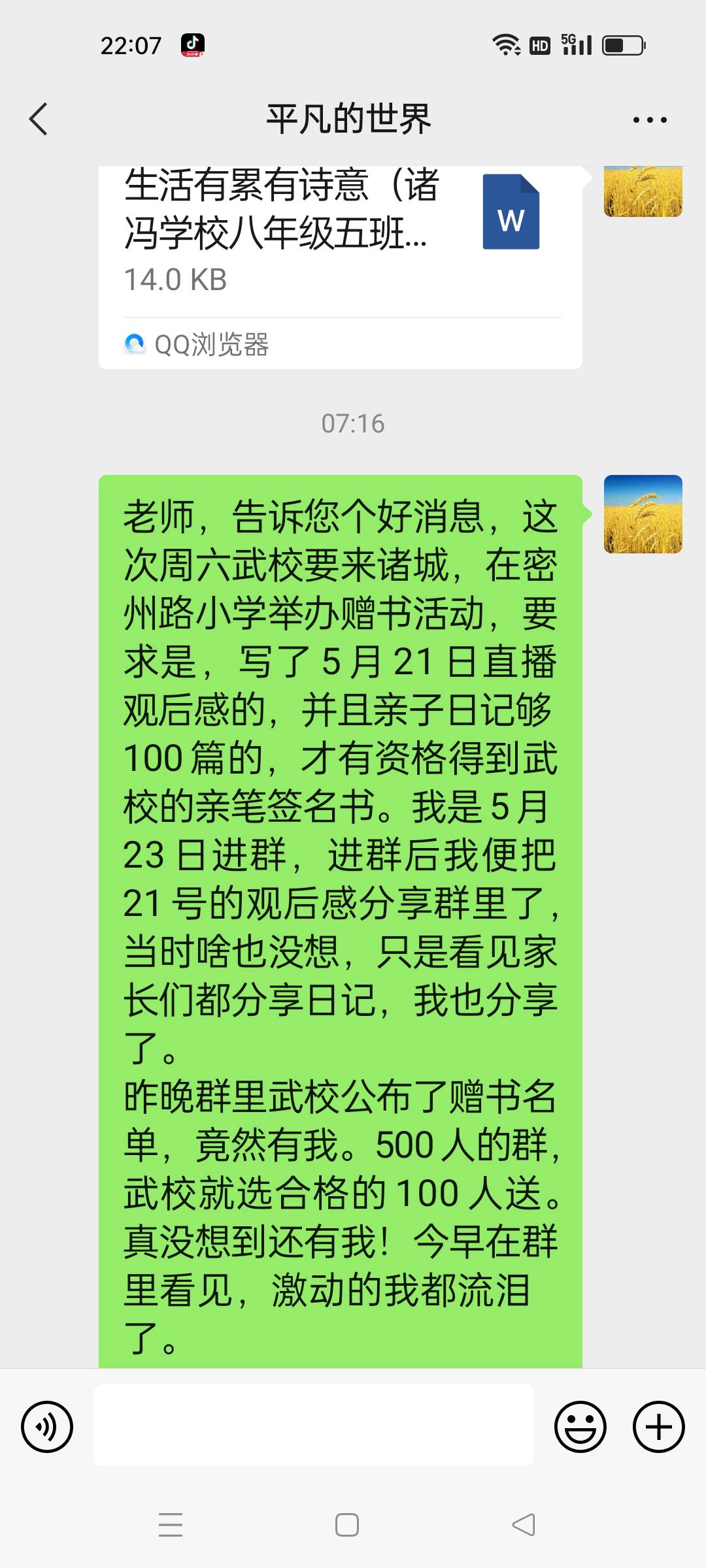Tap the home button in navigation bar
706x1568 pixels.
pyautogui.click(x=345, y=1525)
